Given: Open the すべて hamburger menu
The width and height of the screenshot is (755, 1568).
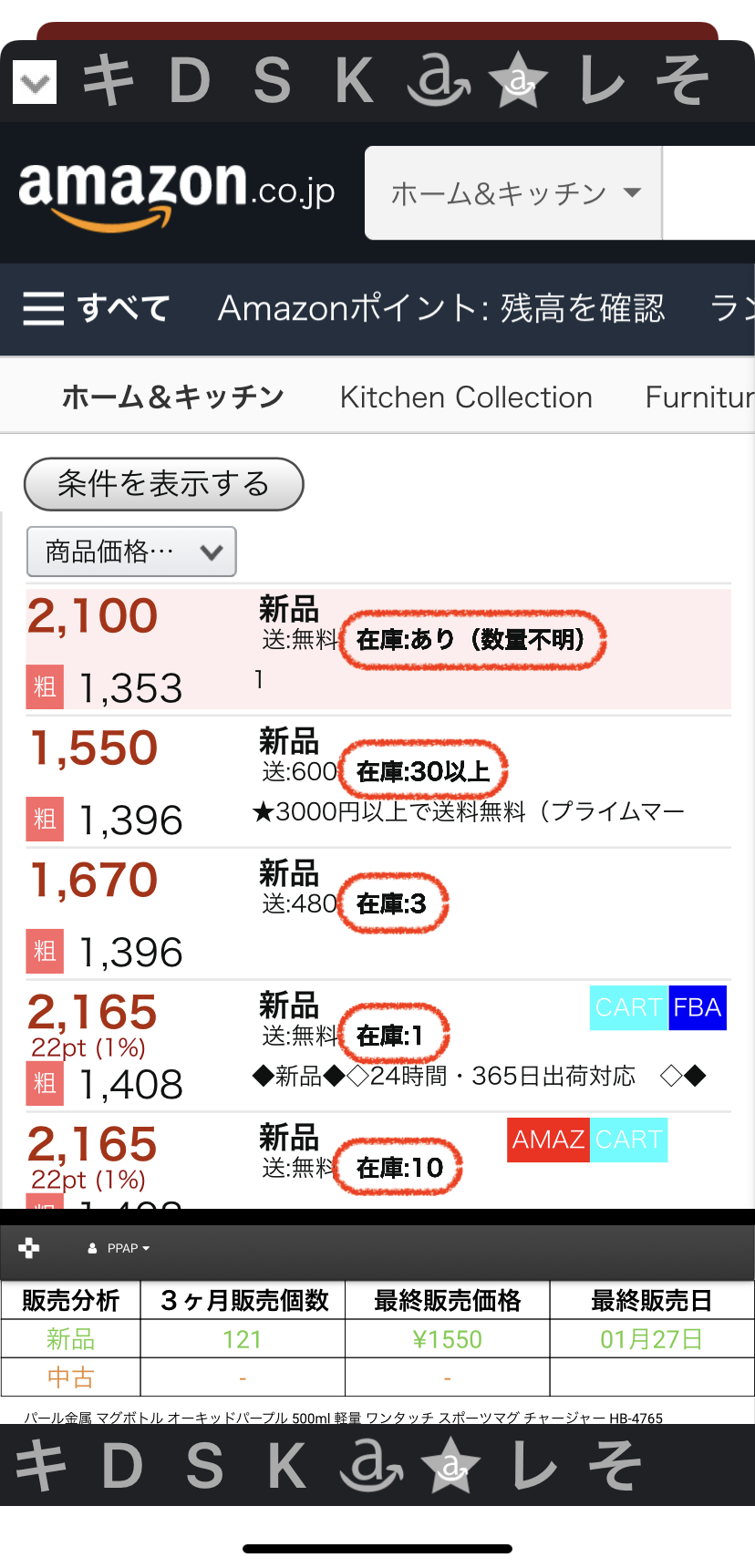Looking at the screenshot, I should click(x=96, y=309).
